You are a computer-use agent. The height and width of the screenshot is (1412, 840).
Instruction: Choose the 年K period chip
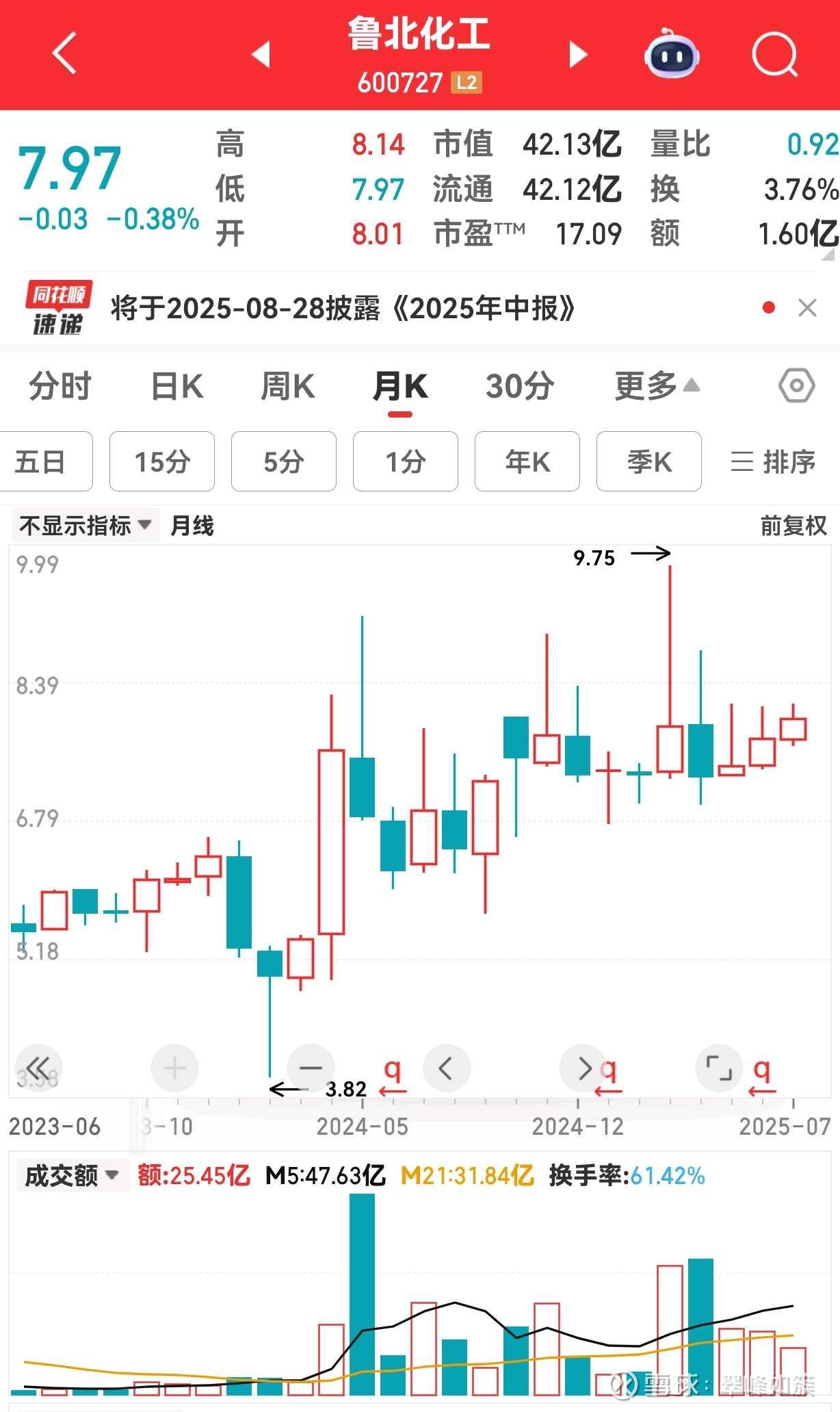[527, 461]
